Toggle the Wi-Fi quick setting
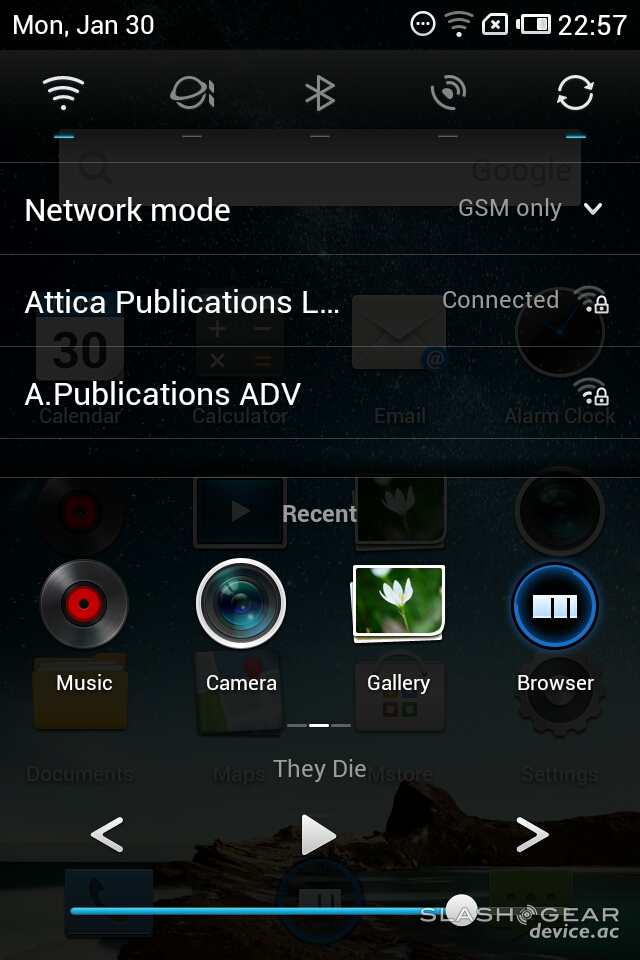 tap(63, 94)
